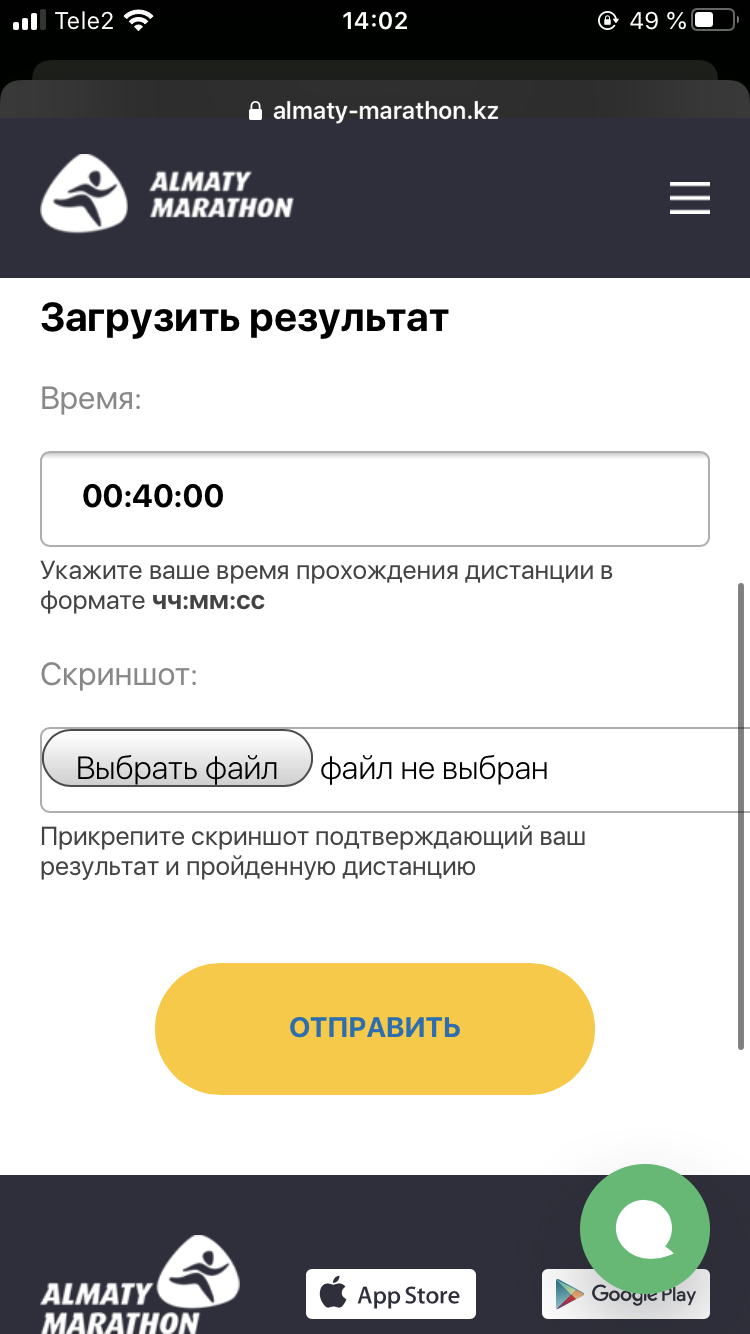This screenshot has width=750, height=1334.
Task: Open the App Store download link
Action: (x=391, y=1295)
